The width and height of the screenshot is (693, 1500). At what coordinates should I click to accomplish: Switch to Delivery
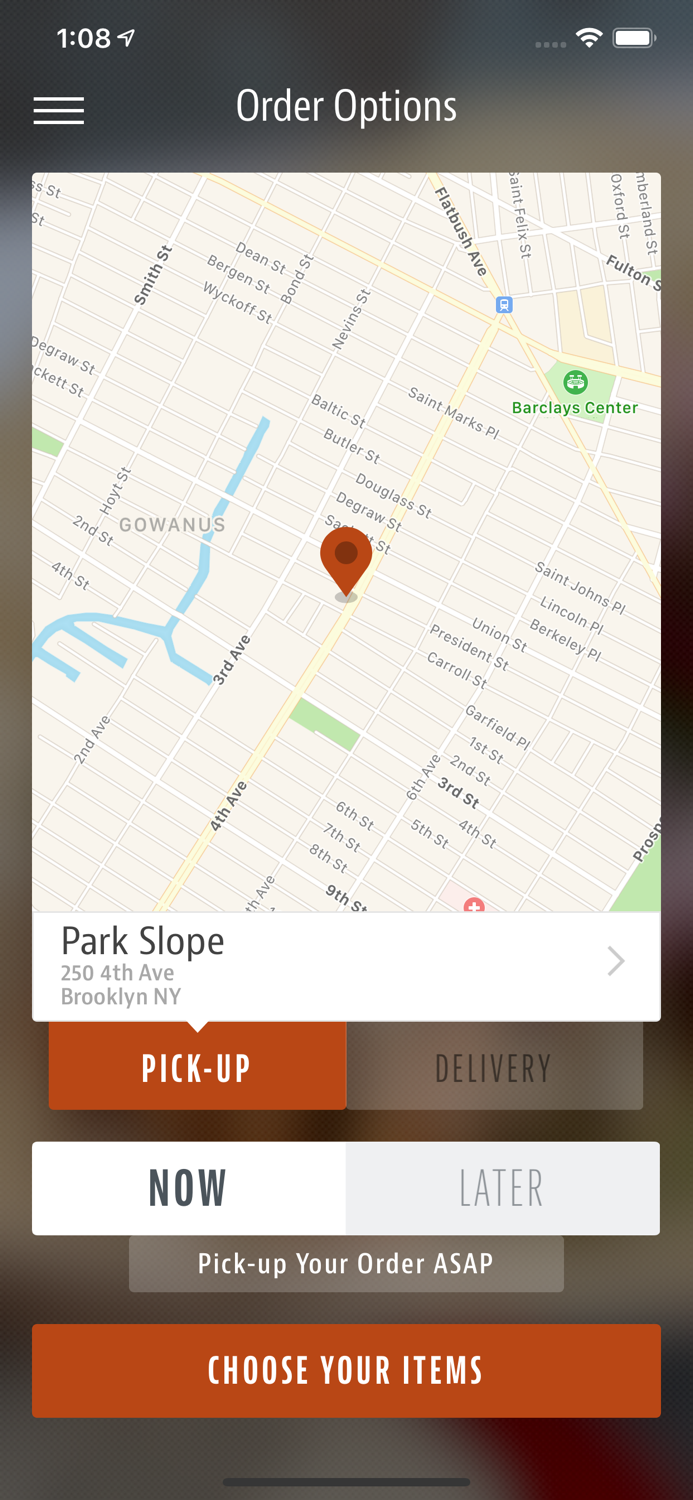[494, 1066]
